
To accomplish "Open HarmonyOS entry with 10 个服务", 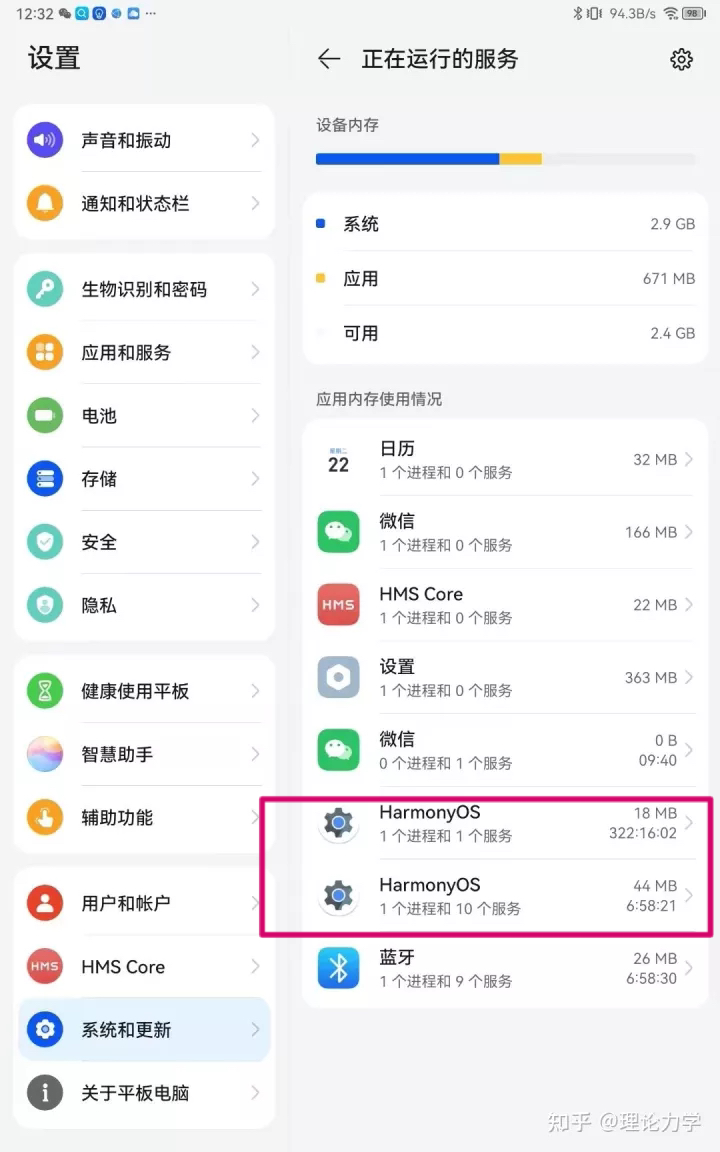I will click(x=505, y=896).
